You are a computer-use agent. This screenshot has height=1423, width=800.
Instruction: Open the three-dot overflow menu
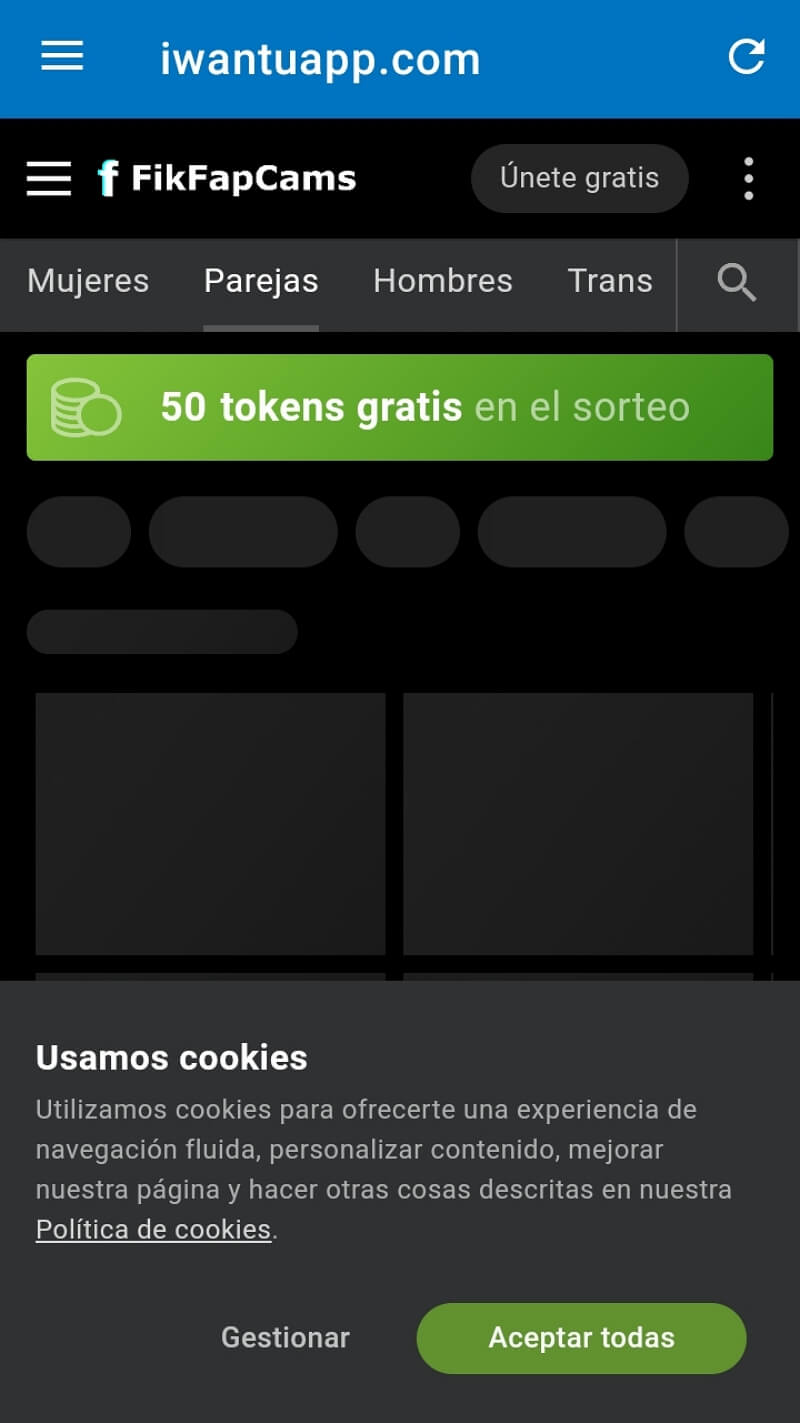[748, 179]
